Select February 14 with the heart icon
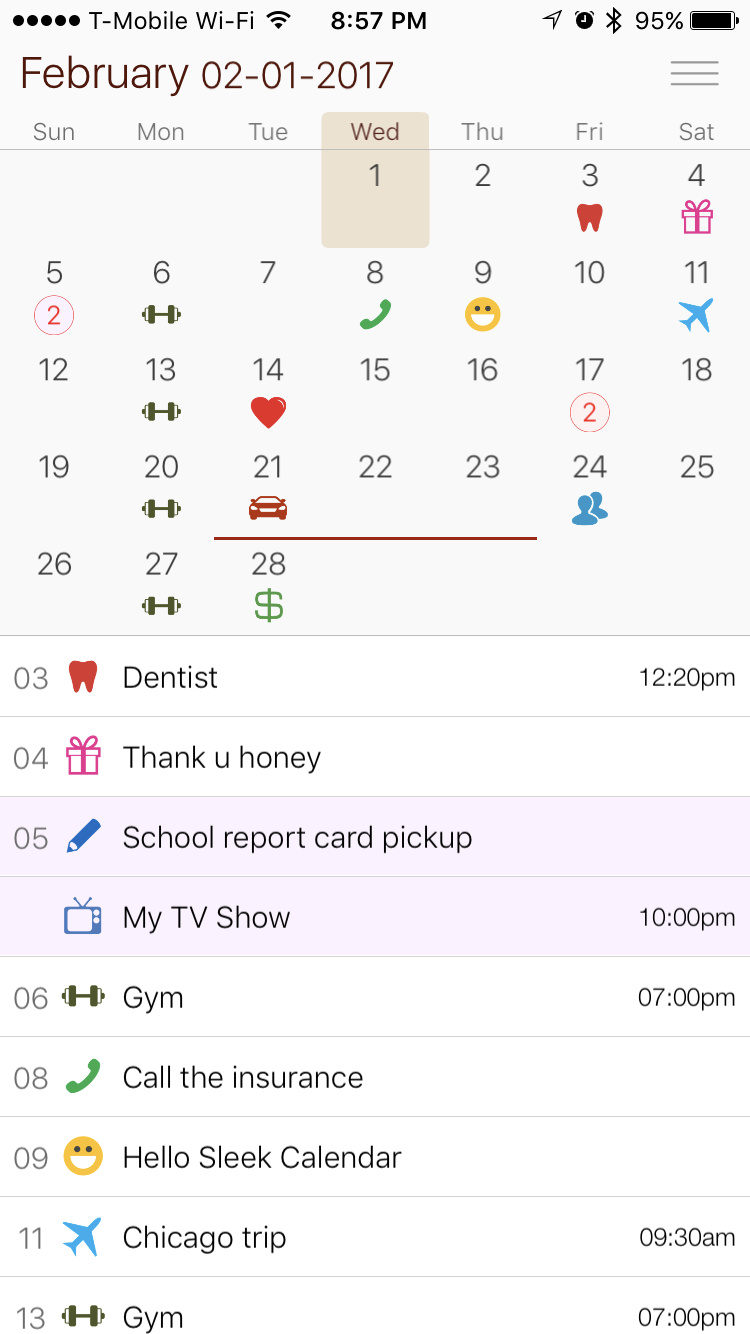Viewport: 750px width, 1334px height. click(x=268, y=390)
